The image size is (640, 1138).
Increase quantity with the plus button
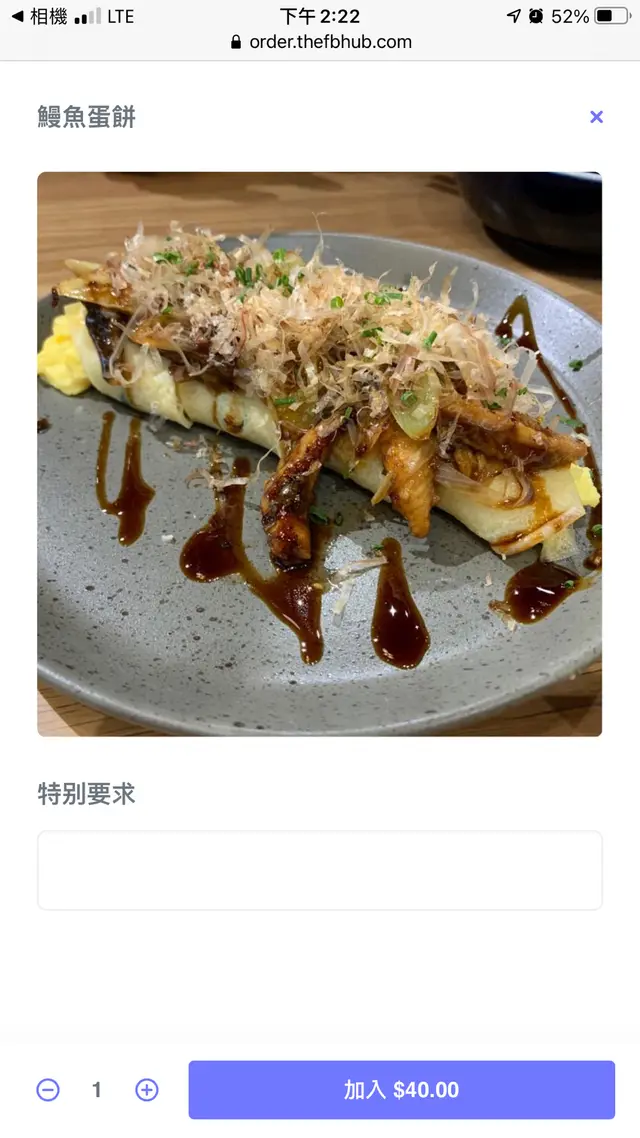(147, 1090)
